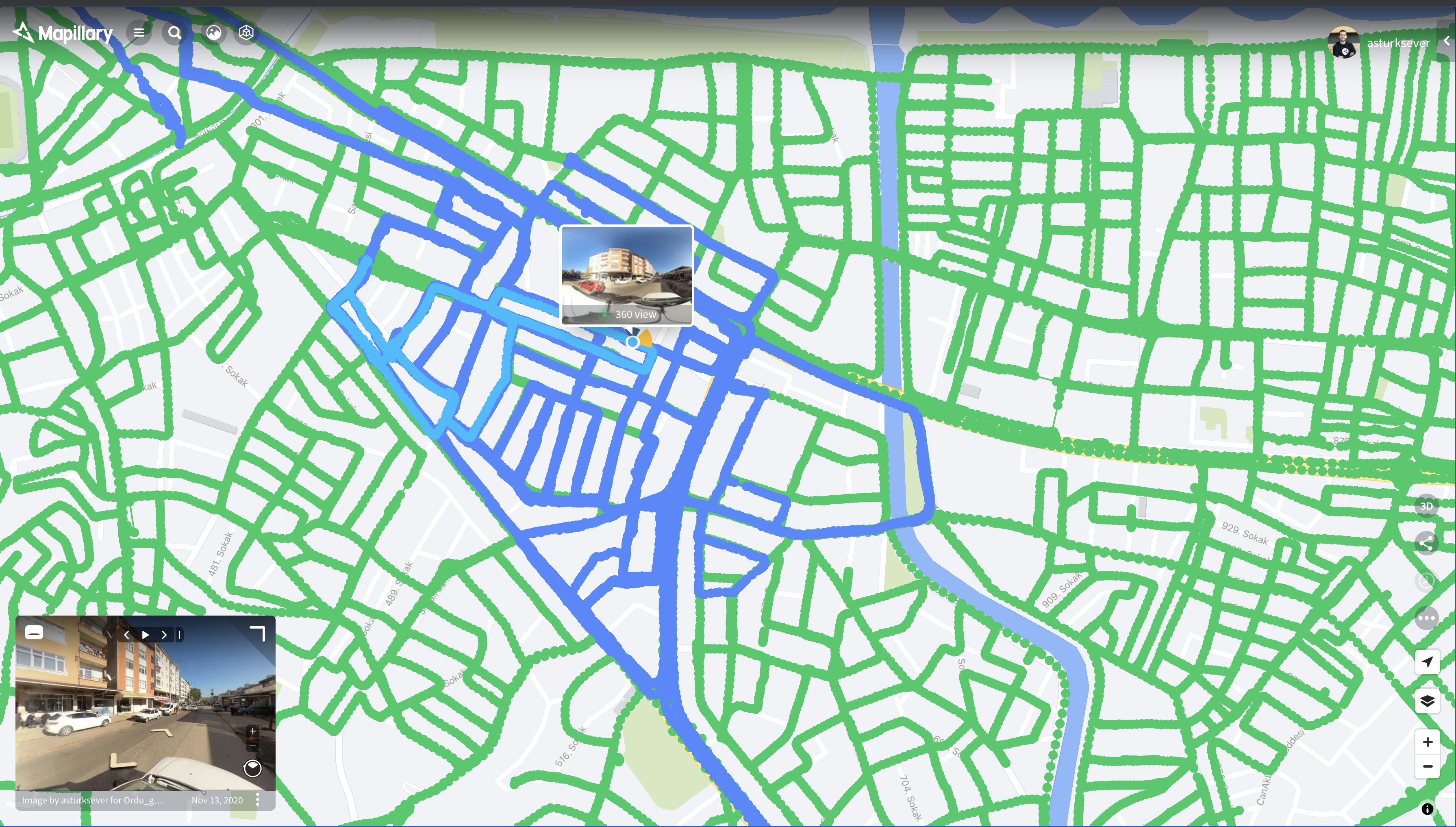This screenshot has height=827, width=1456.
Task: Open the time travel clock icon
Action: pos(1426,581)
